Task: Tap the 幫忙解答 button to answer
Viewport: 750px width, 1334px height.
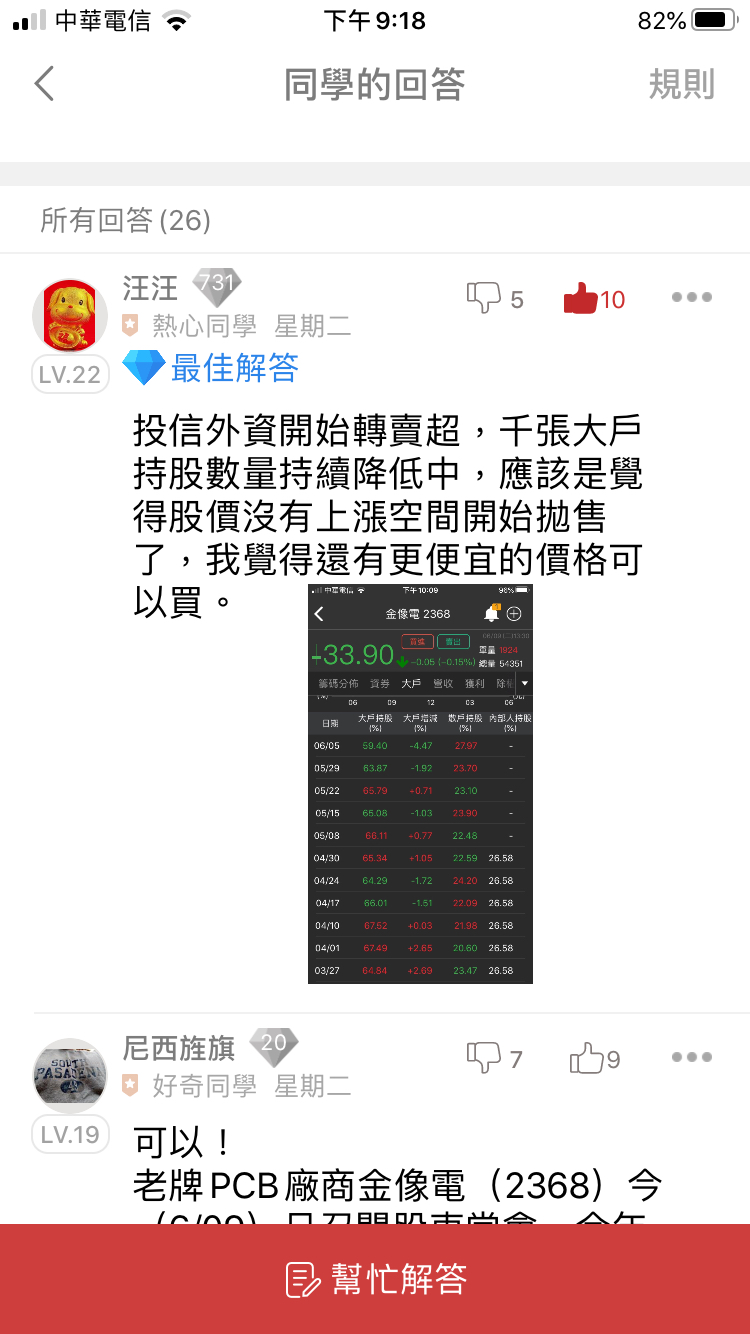Action: pyautogui.click(x=375, y=1279)
